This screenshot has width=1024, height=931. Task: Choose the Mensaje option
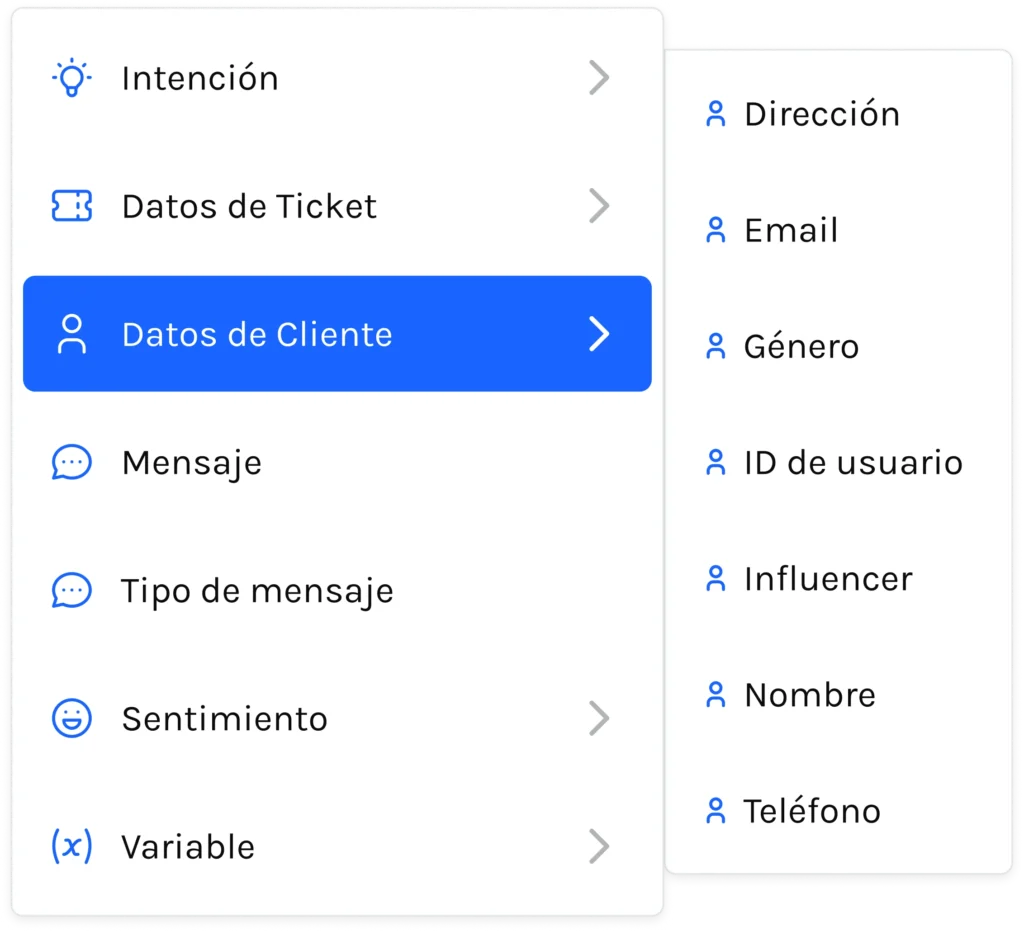click(x=192, y=463)
